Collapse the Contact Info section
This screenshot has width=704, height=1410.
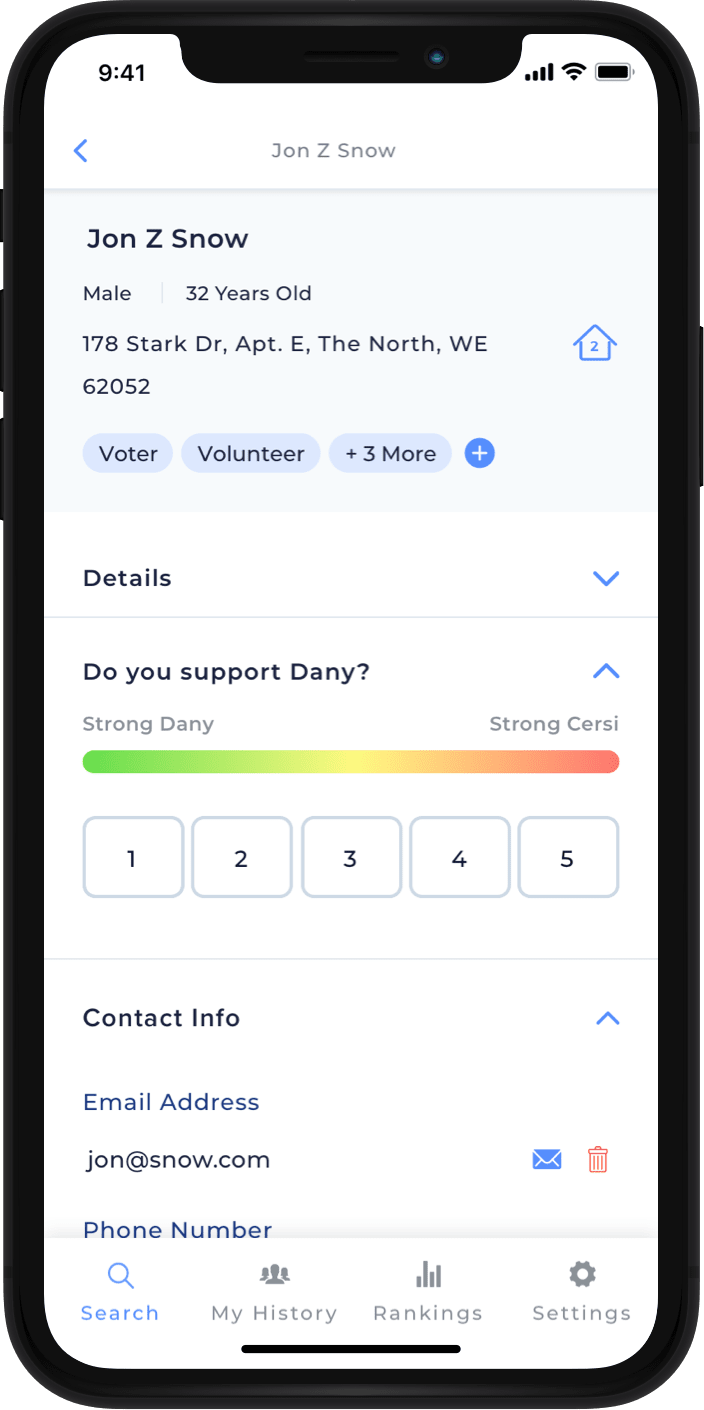click(607, 1018)
